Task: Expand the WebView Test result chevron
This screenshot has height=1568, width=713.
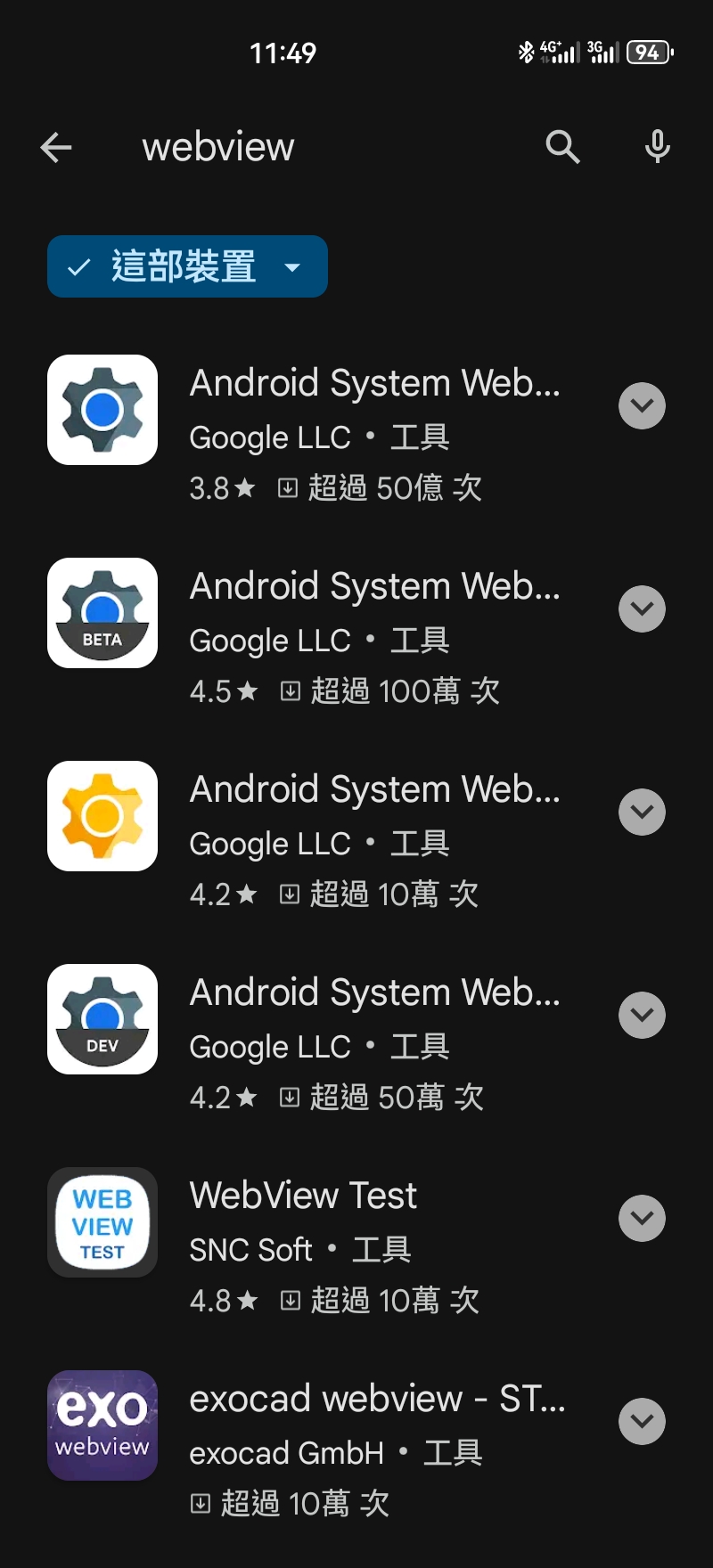Action: click(x=642, y=1219)
